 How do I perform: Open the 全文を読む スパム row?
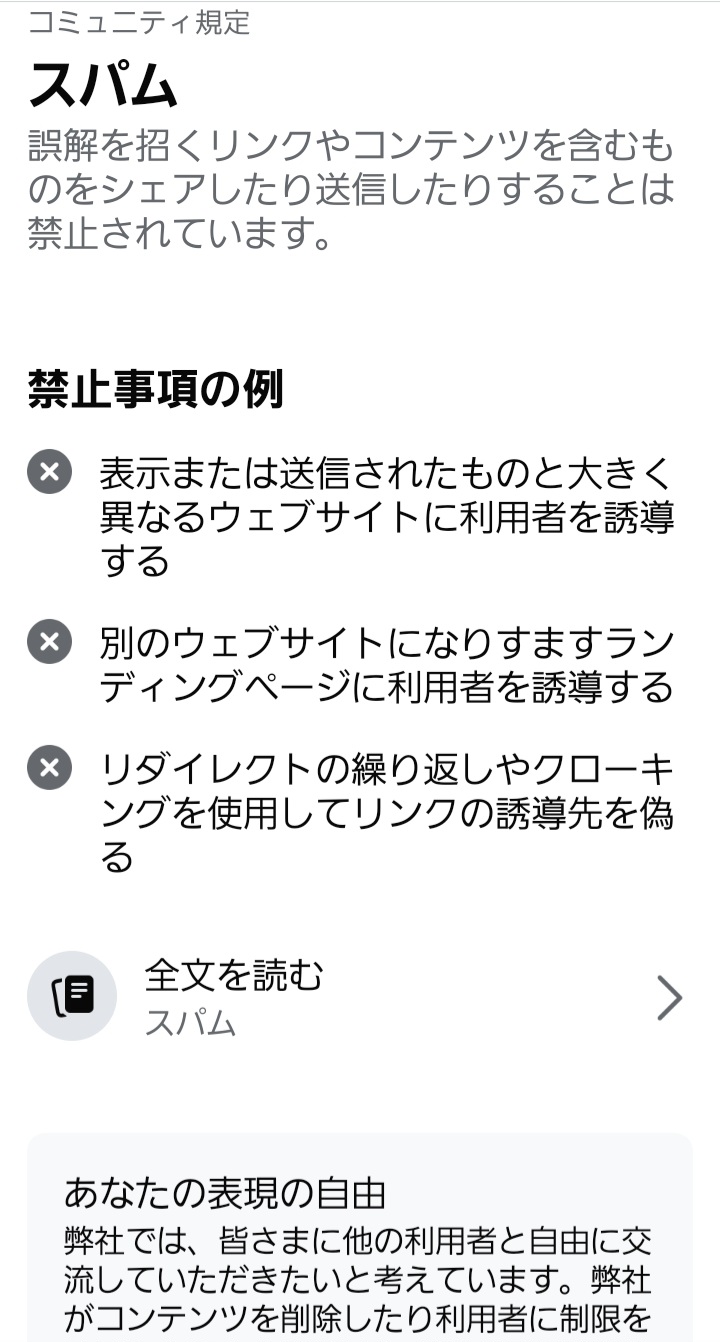(x=358, y=997)
